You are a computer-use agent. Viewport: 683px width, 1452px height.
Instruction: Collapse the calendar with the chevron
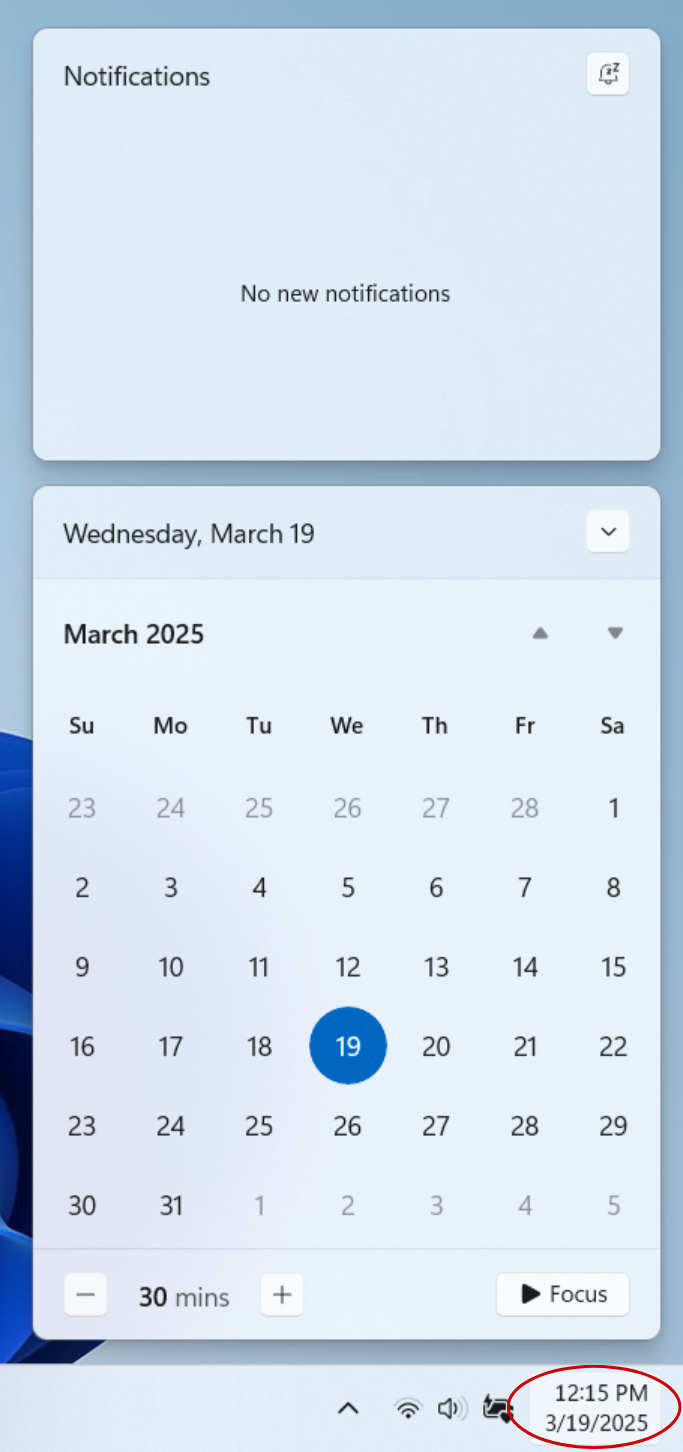[x=608, y=531]
